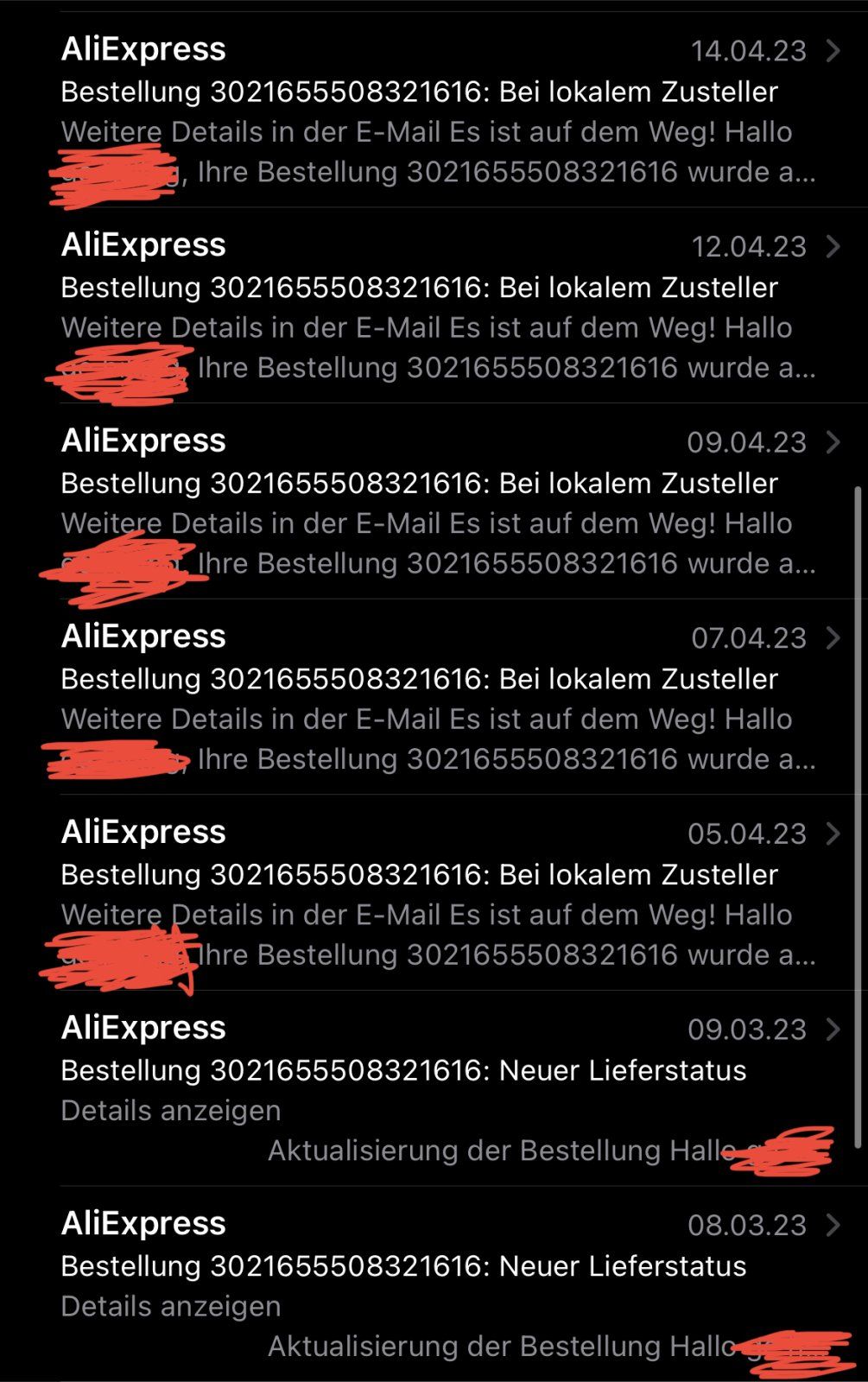This screenshot has height=1382, width=868.
Task: Open the Neuer Lieferstatus email from 09.03.23
Action: pyautogui.click(x=432, y=1088)
